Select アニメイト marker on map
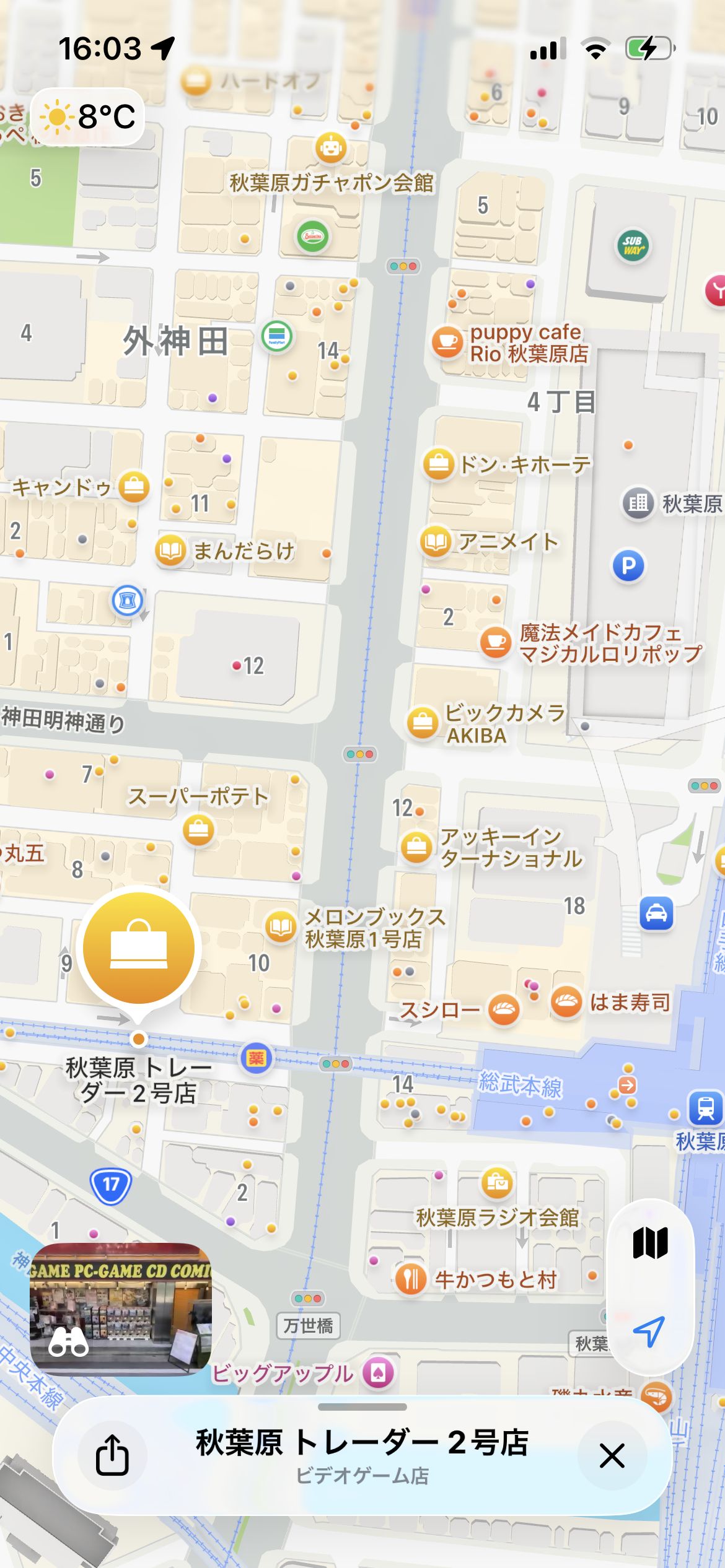Viewport: 725px width, 1568px height. (x=436, y=542)
